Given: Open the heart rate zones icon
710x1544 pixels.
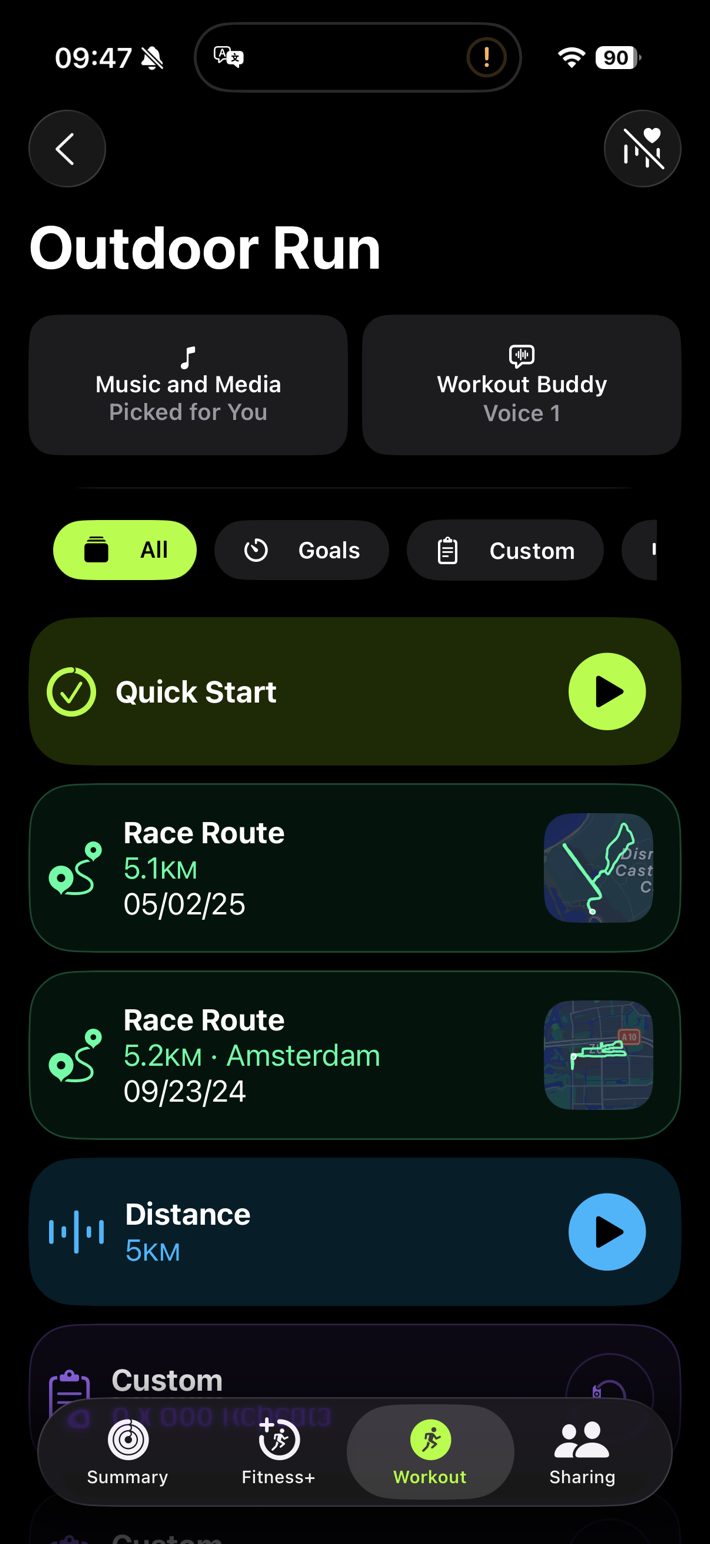Looking at the screenshot, I should [x=642, y=149].
